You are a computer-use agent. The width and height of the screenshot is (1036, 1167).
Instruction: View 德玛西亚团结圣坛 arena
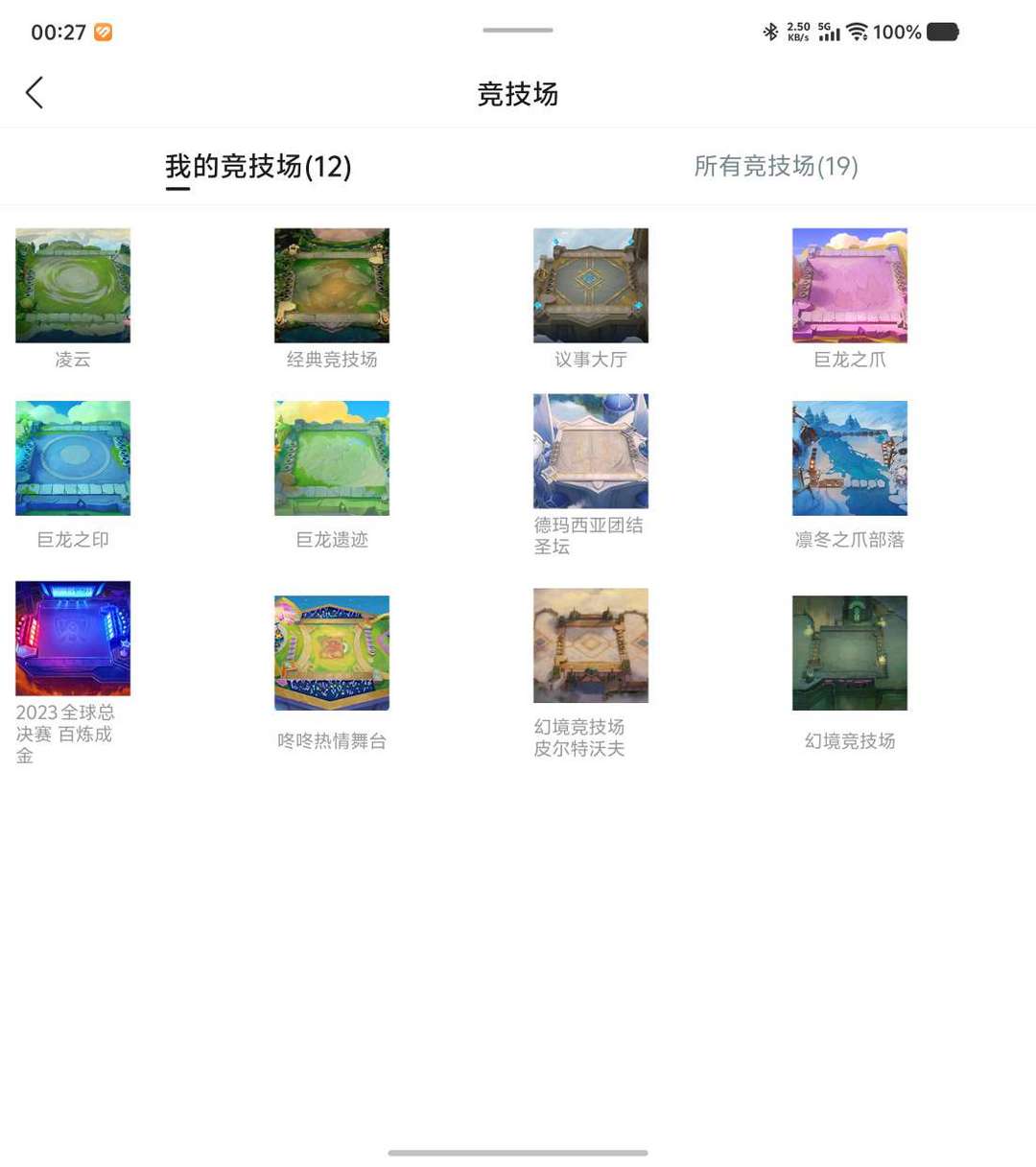[x=591, y=451]
